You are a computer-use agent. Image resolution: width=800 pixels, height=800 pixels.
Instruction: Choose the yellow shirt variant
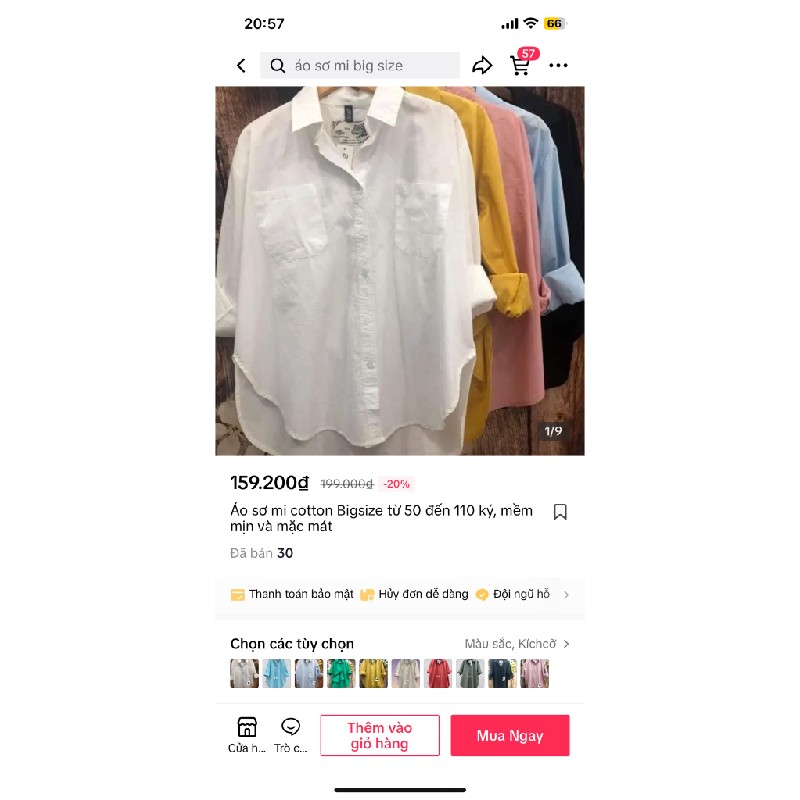point(373,673)
